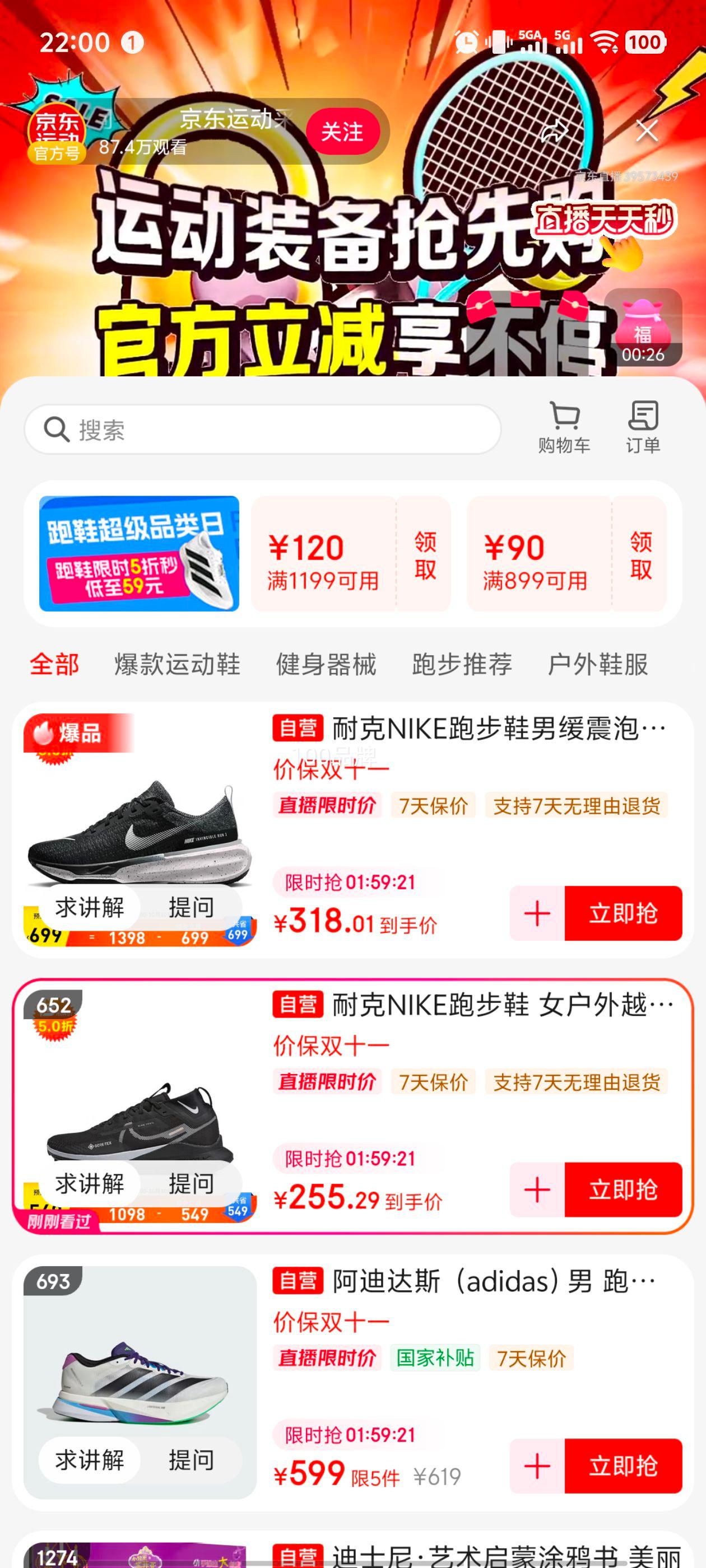The width and height of the screenshot is (706, 1568).
Task: Switch to the 爆款运动鞋 tab
Action: [177, 664]
